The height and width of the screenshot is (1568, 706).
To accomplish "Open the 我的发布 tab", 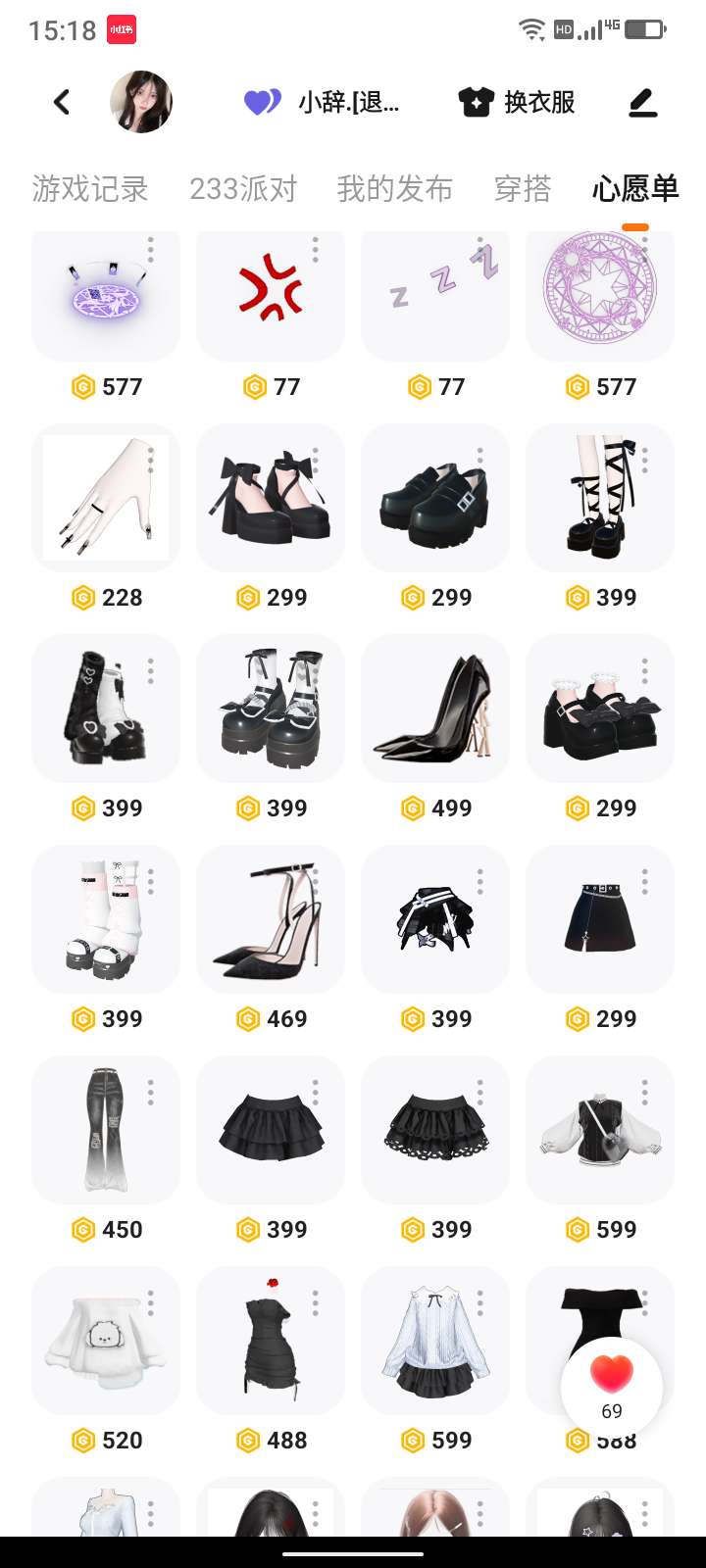I will [x=395, y=188].
